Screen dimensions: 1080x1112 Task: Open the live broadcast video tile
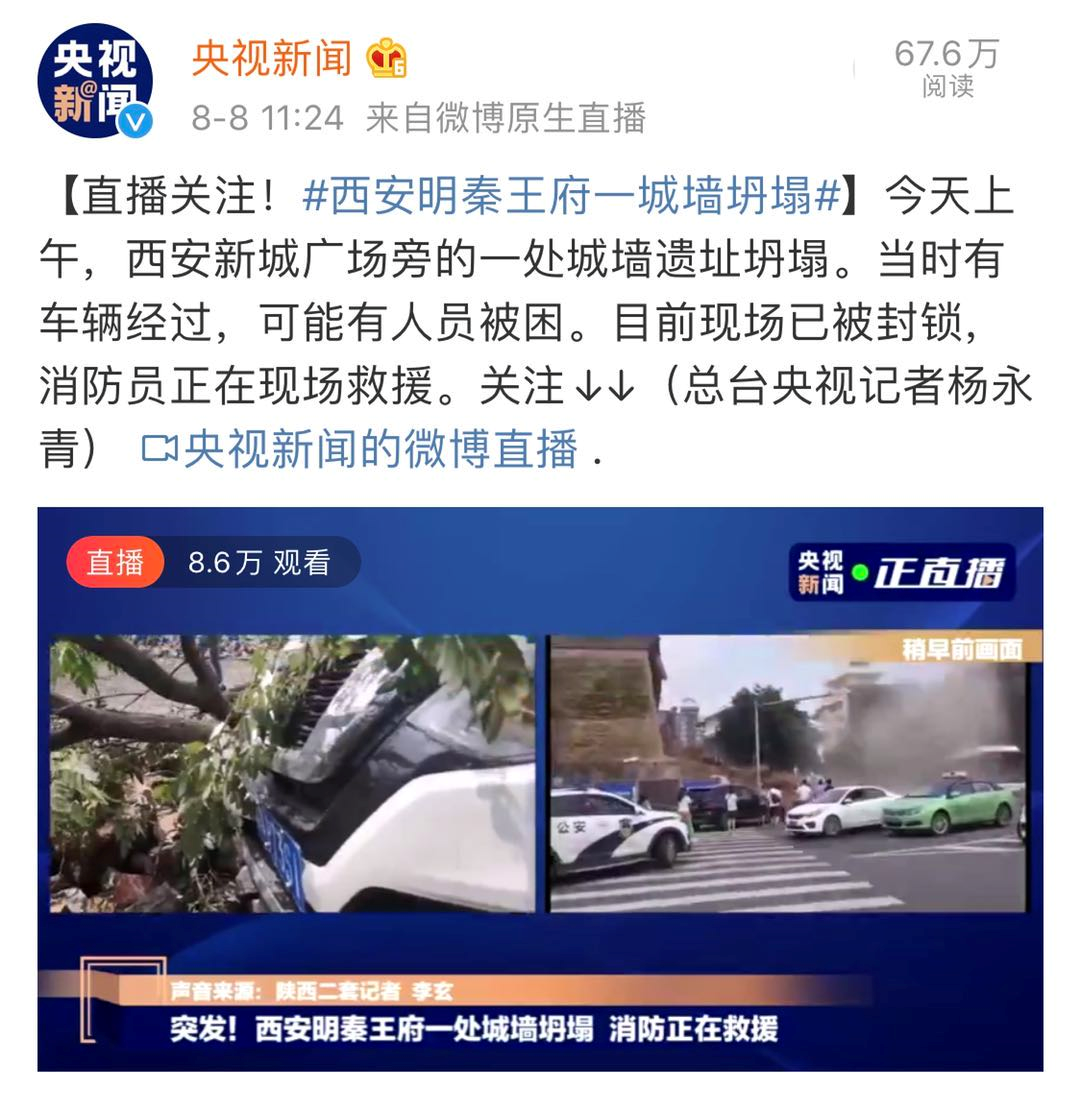click(x=540, y=788)
